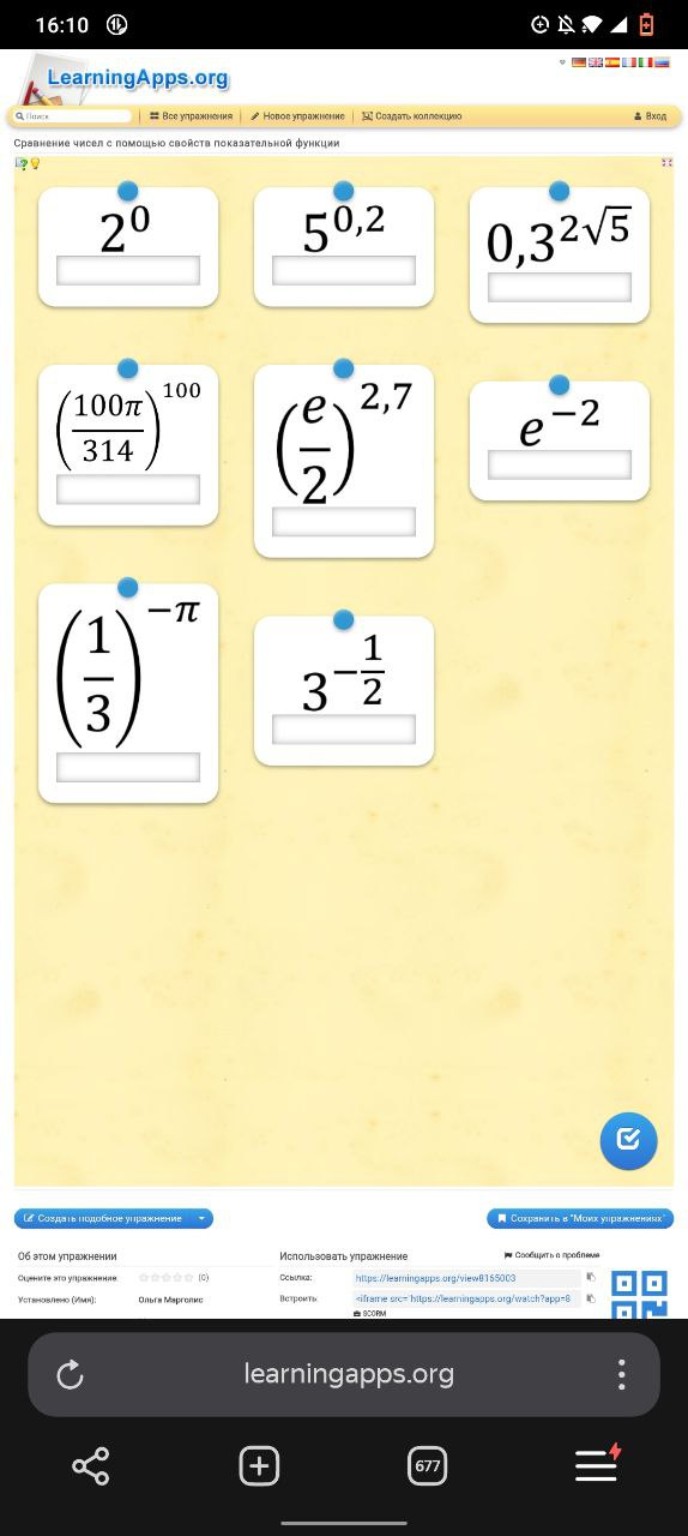Tap the answer field under (1/3)^−π
The height and width of the screenshot is (1536, 688).
(128, 767)
